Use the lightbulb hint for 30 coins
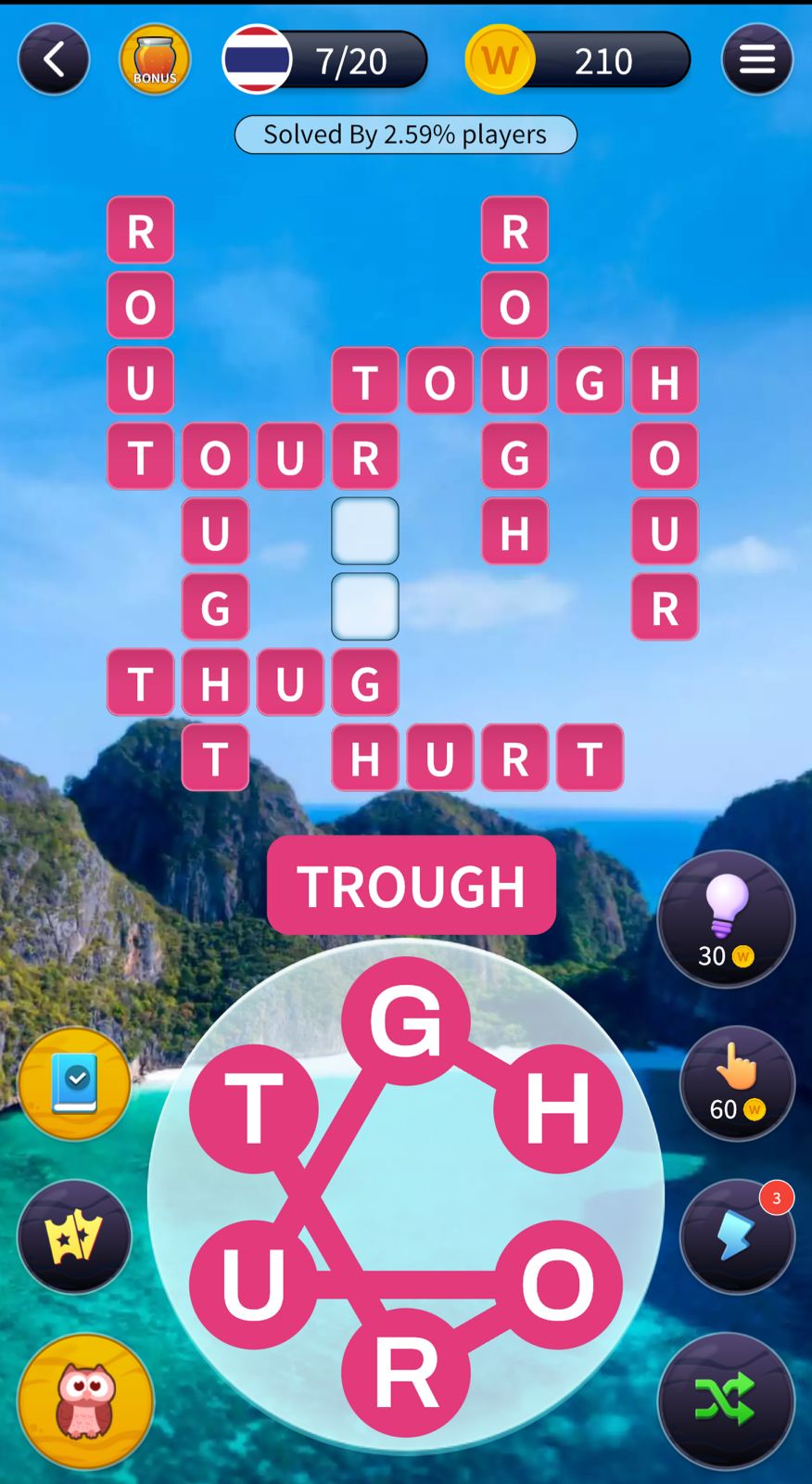This screenshot has width=812, height=1484. [726, 919]
